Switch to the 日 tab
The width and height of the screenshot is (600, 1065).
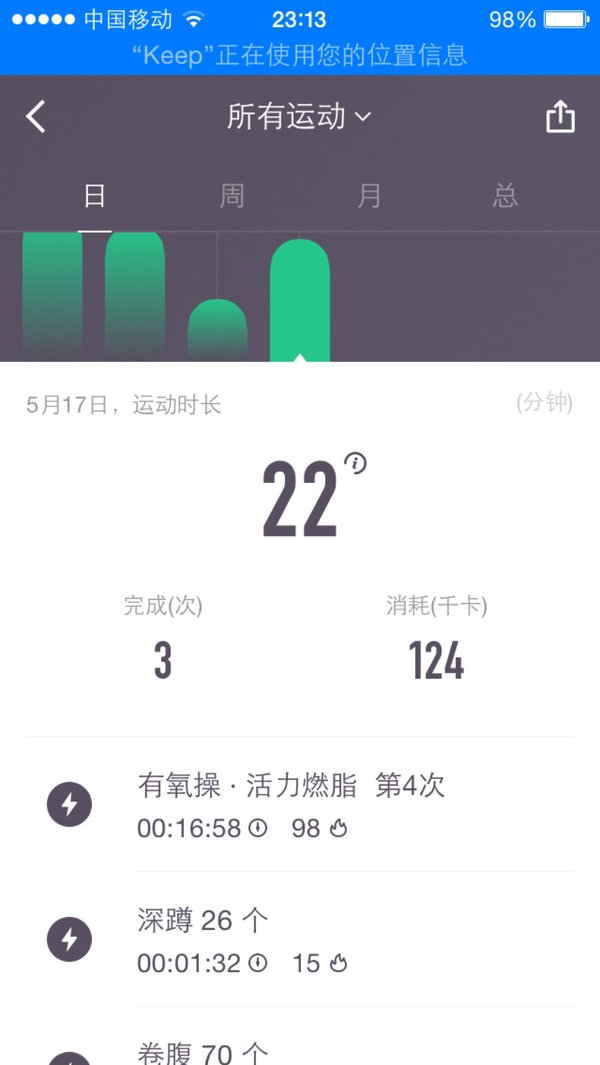pos(94,197)
